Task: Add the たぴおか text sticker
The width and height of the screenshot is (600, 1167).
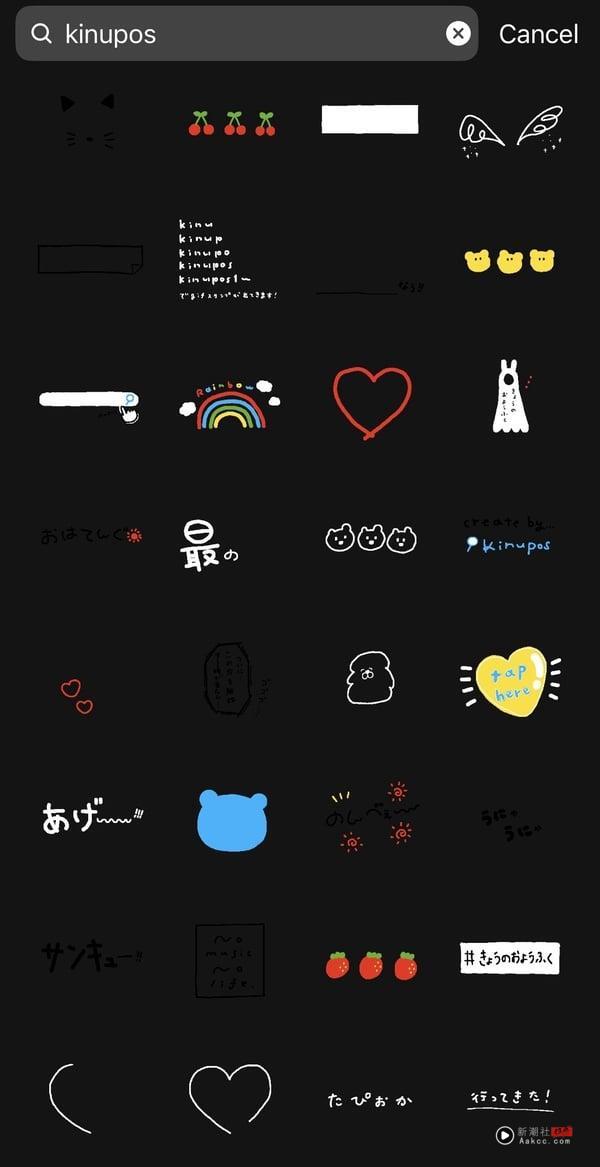Action: (x=369, y=1100)
